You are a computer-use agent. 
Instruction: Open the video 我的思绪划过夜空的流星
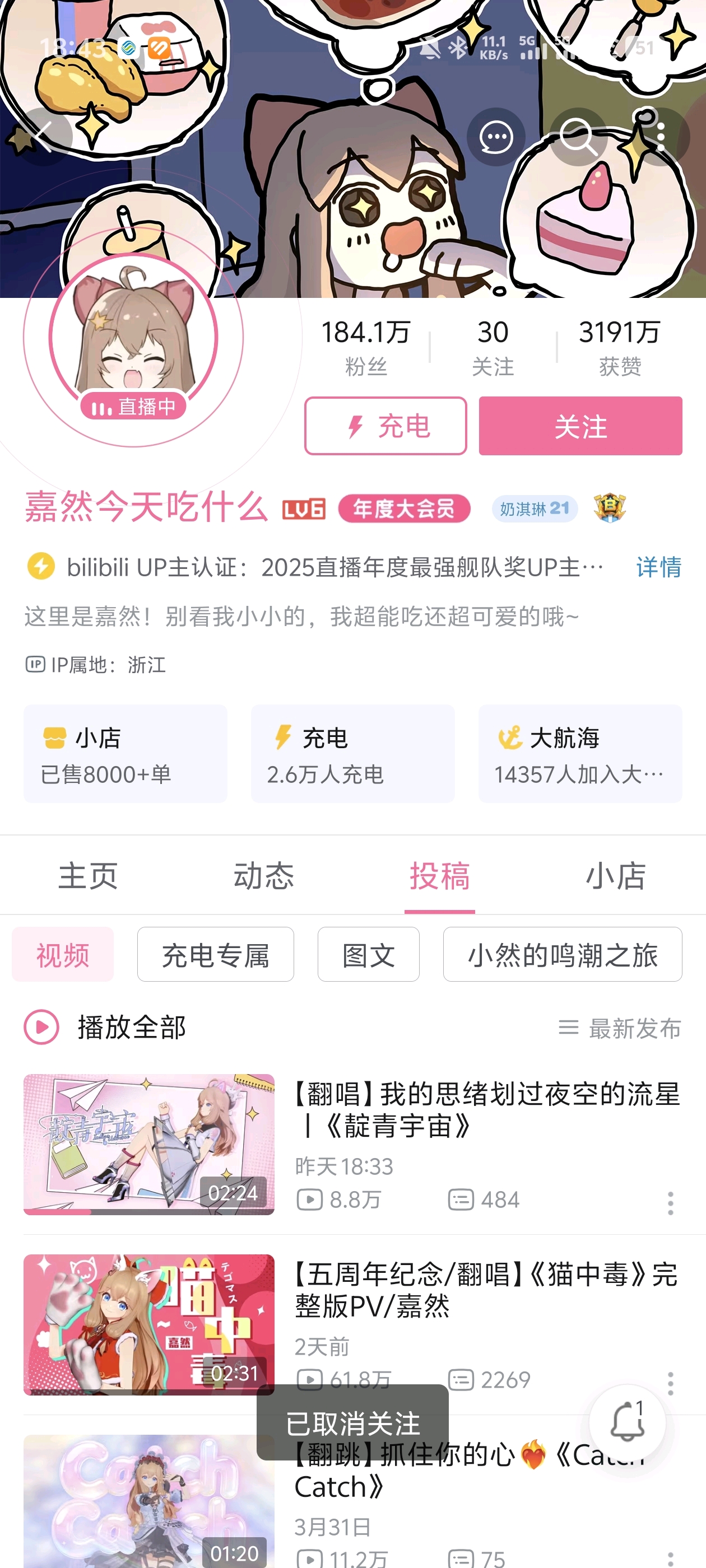(x=486, y=1109)
